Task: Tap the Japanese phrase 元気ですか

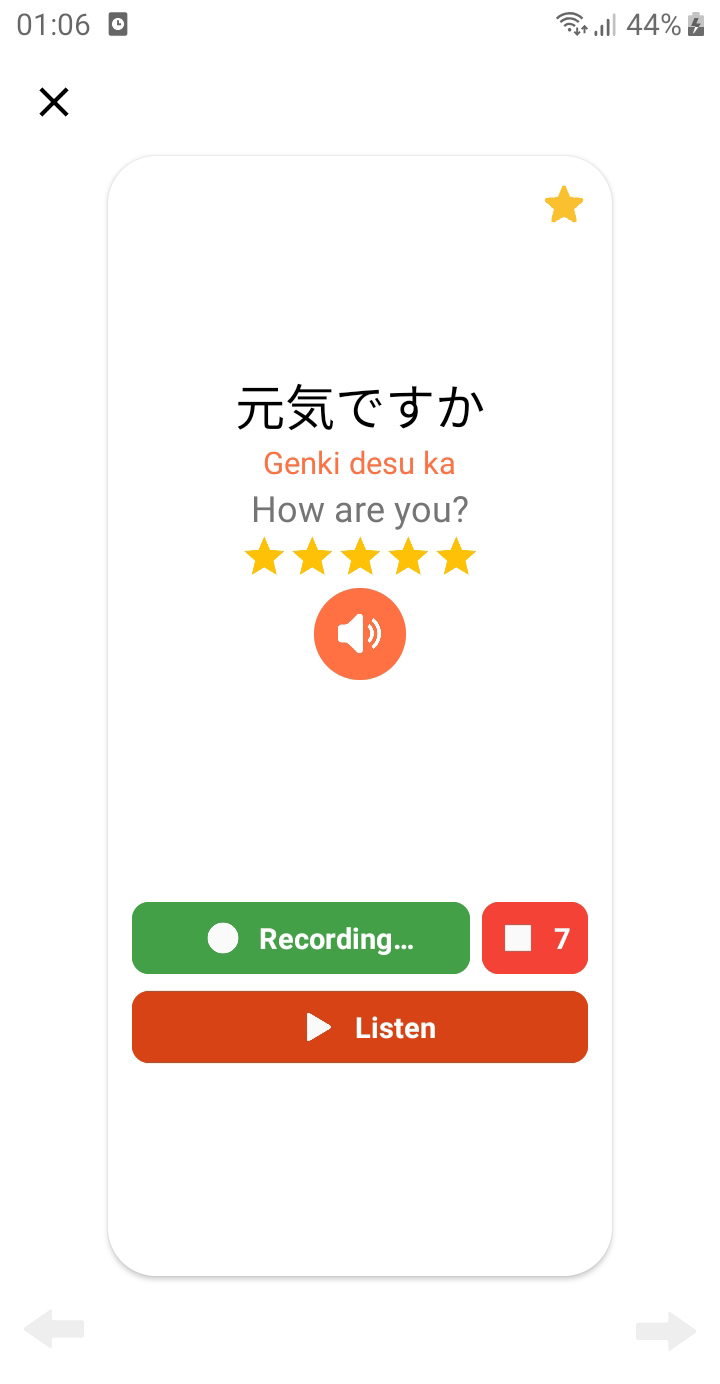Action: [359, 405]
